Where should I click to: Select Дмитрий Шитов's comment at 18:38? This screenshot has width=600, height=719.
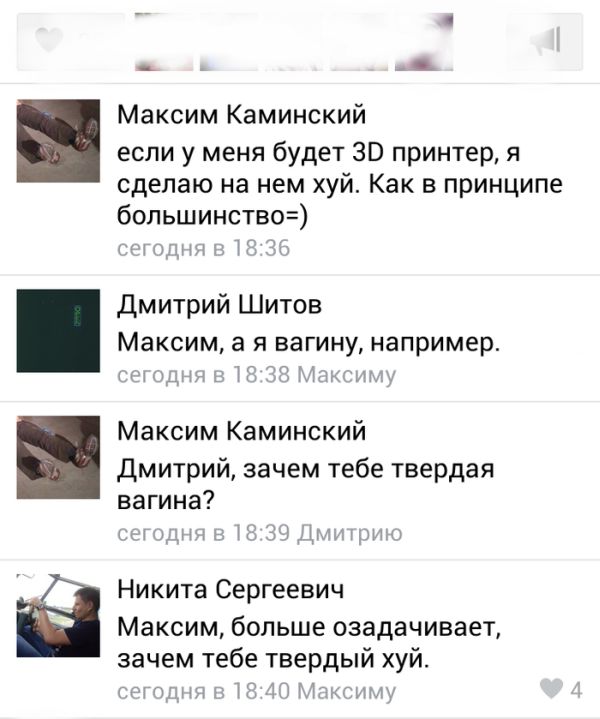point(308,345)
